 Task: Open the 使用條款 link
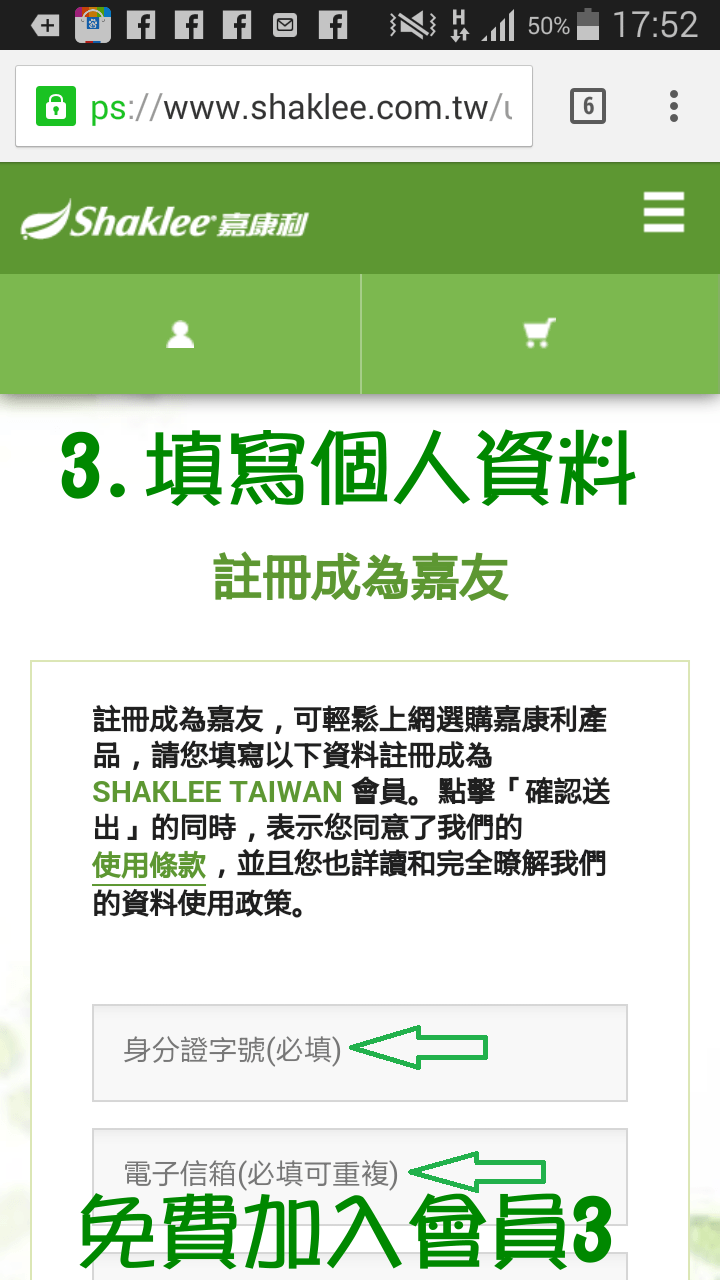149,865
